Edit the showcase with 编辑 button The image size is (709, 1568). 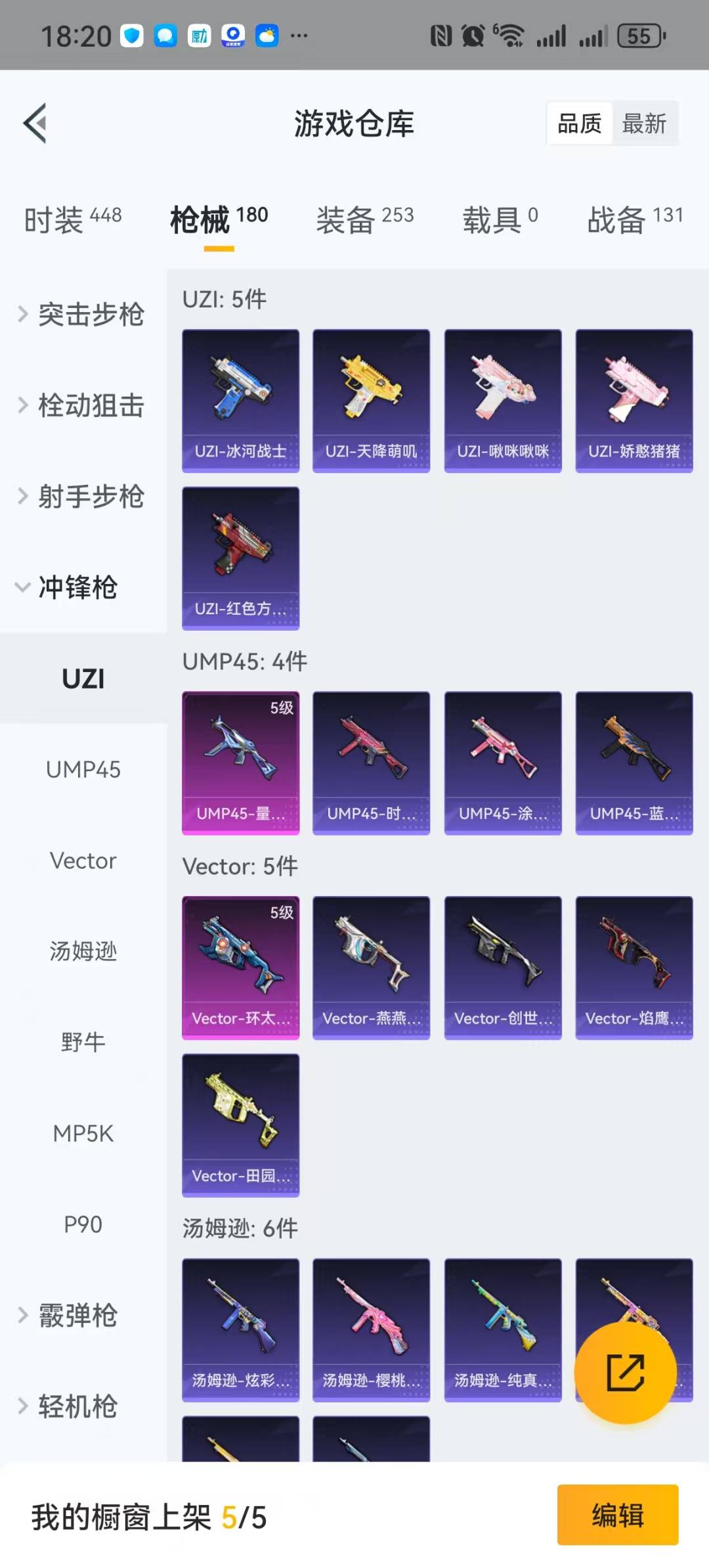618,1515
